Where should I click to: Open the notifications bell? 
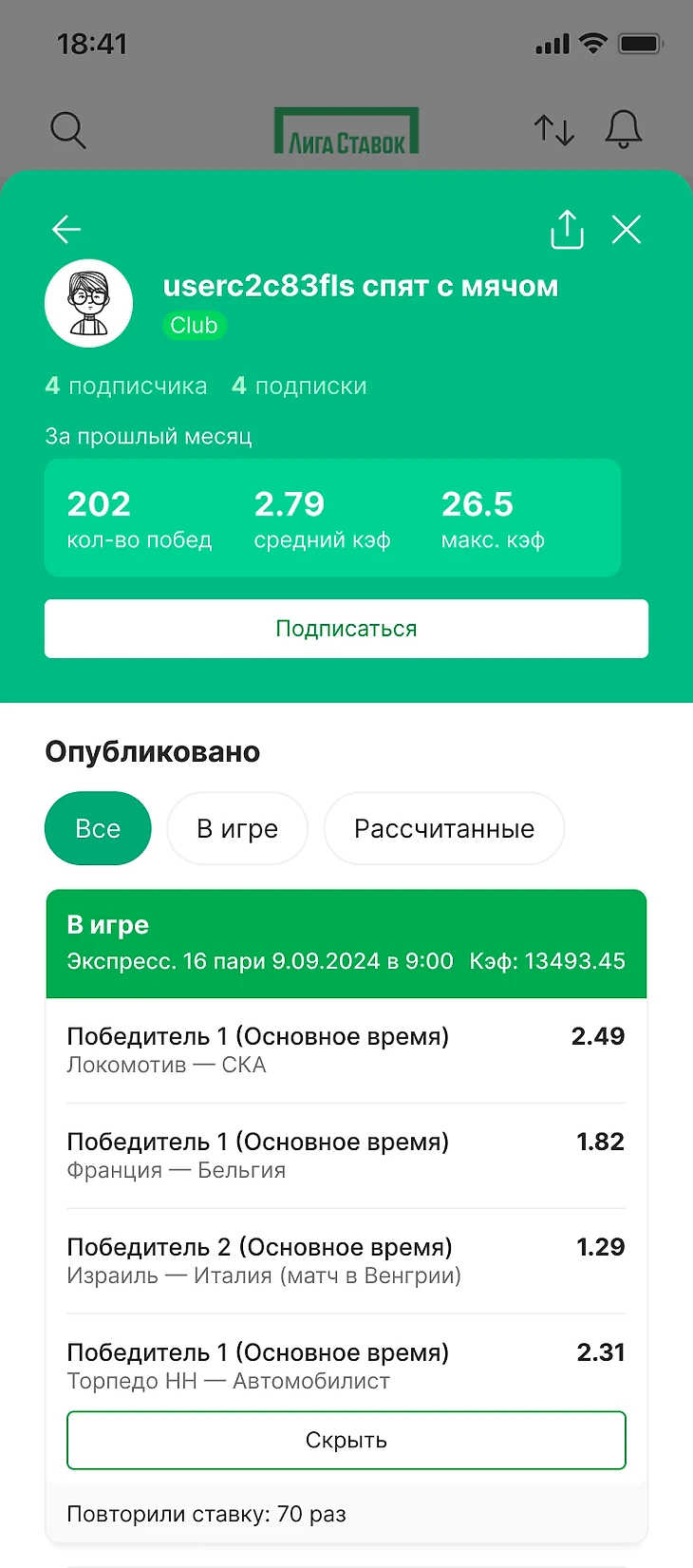[624, 129]
